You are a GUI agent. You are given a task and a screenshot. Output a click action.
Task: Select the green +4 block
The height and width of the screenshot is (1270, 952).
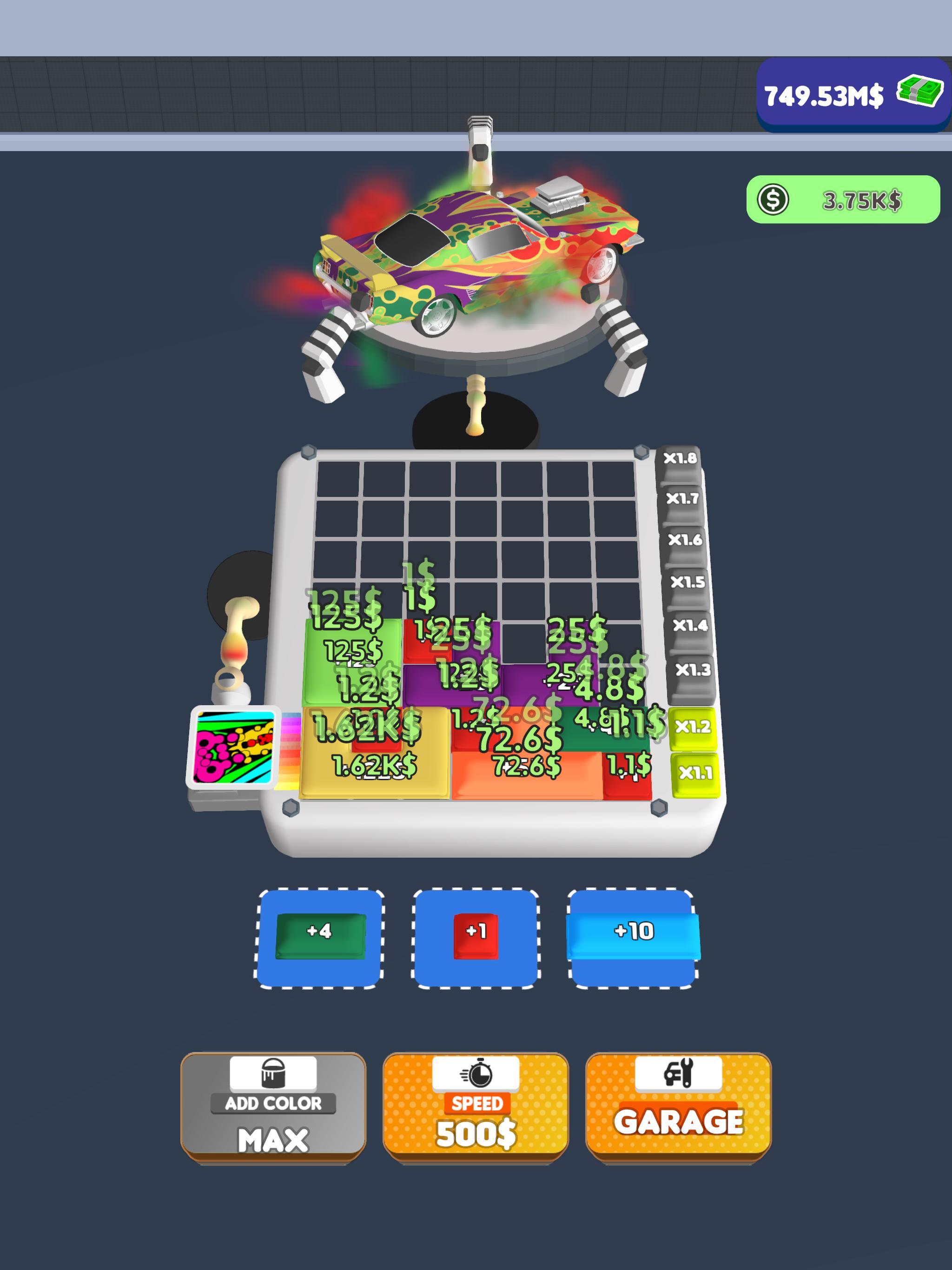coord(320,935)
